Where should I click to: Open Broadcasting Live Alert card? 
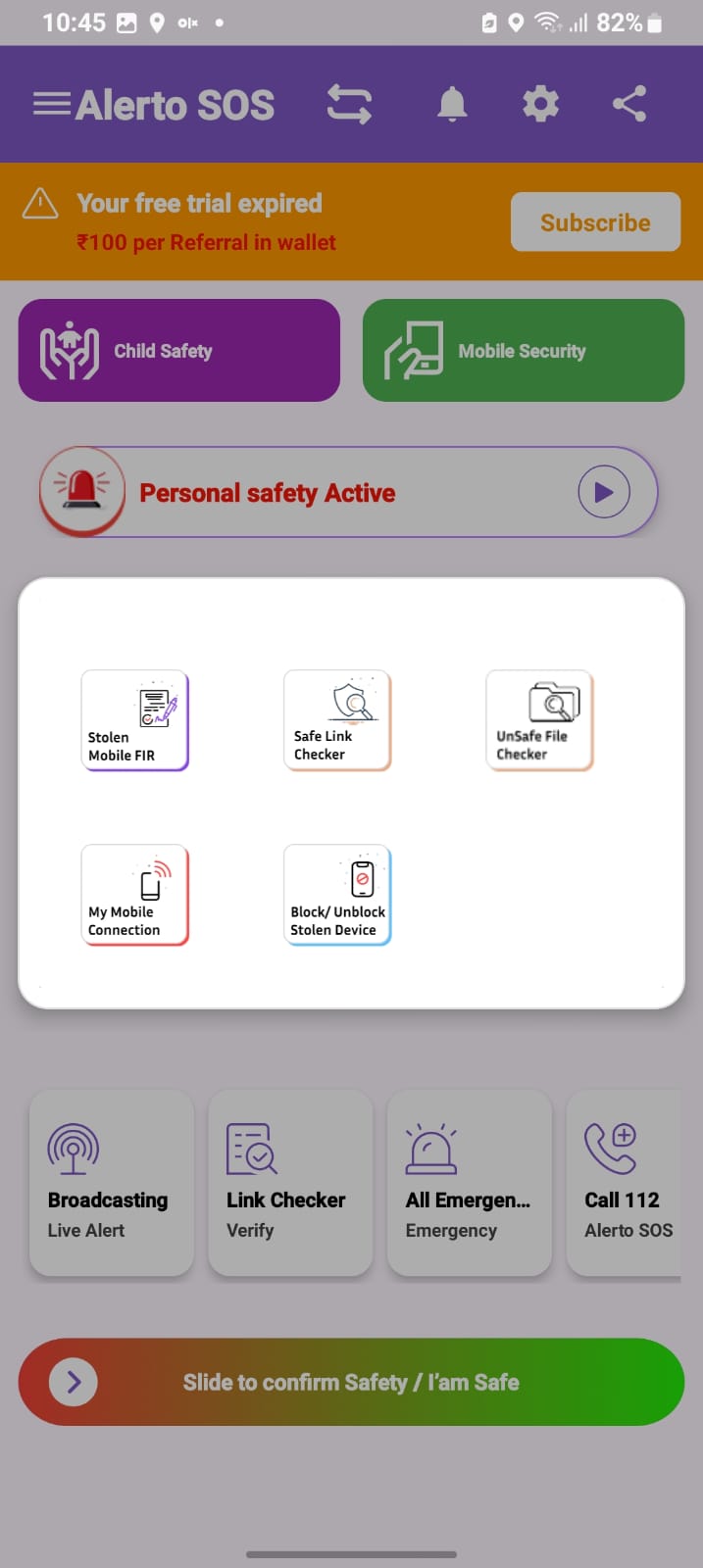pos(111,1183)
